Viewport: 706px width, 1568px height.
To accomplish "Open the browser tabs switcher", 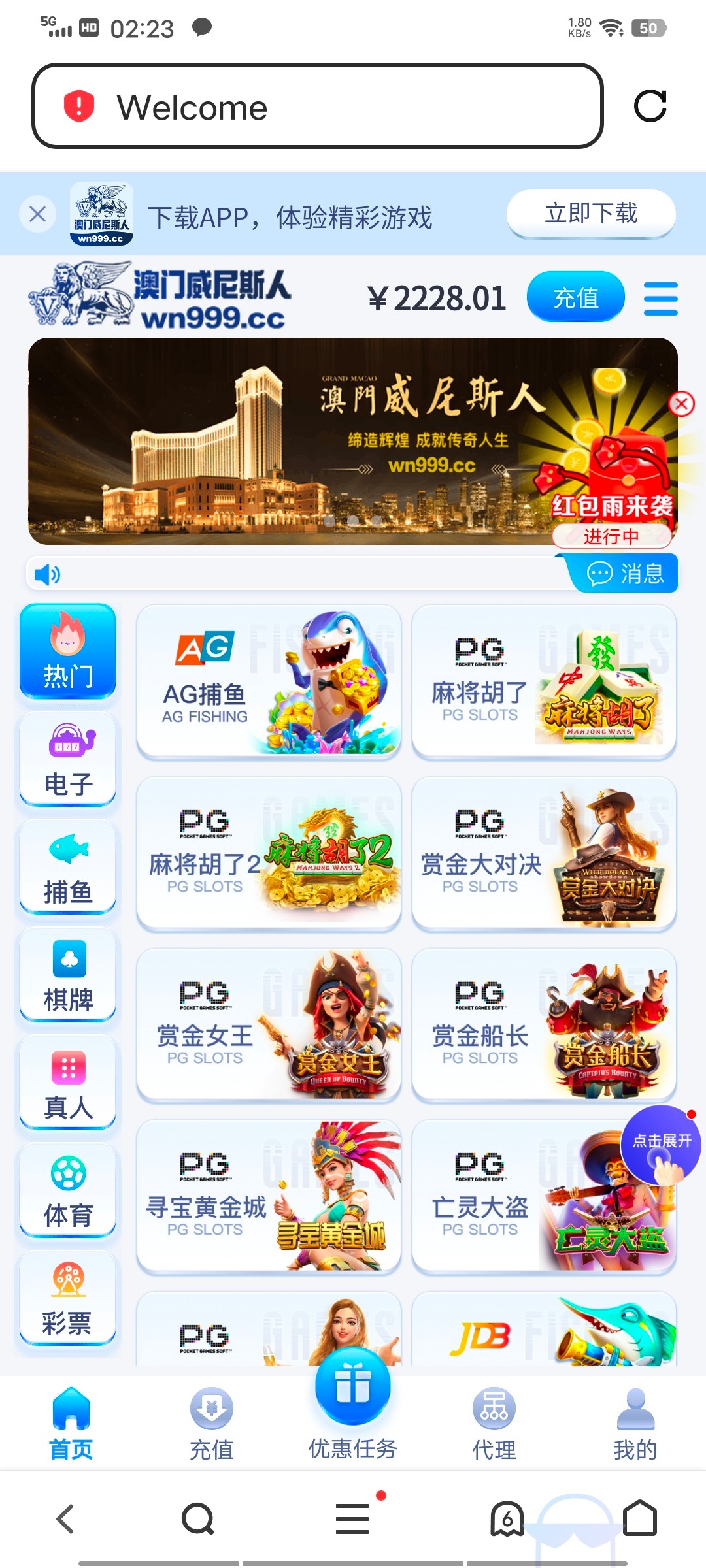I will click(507, 1518).
